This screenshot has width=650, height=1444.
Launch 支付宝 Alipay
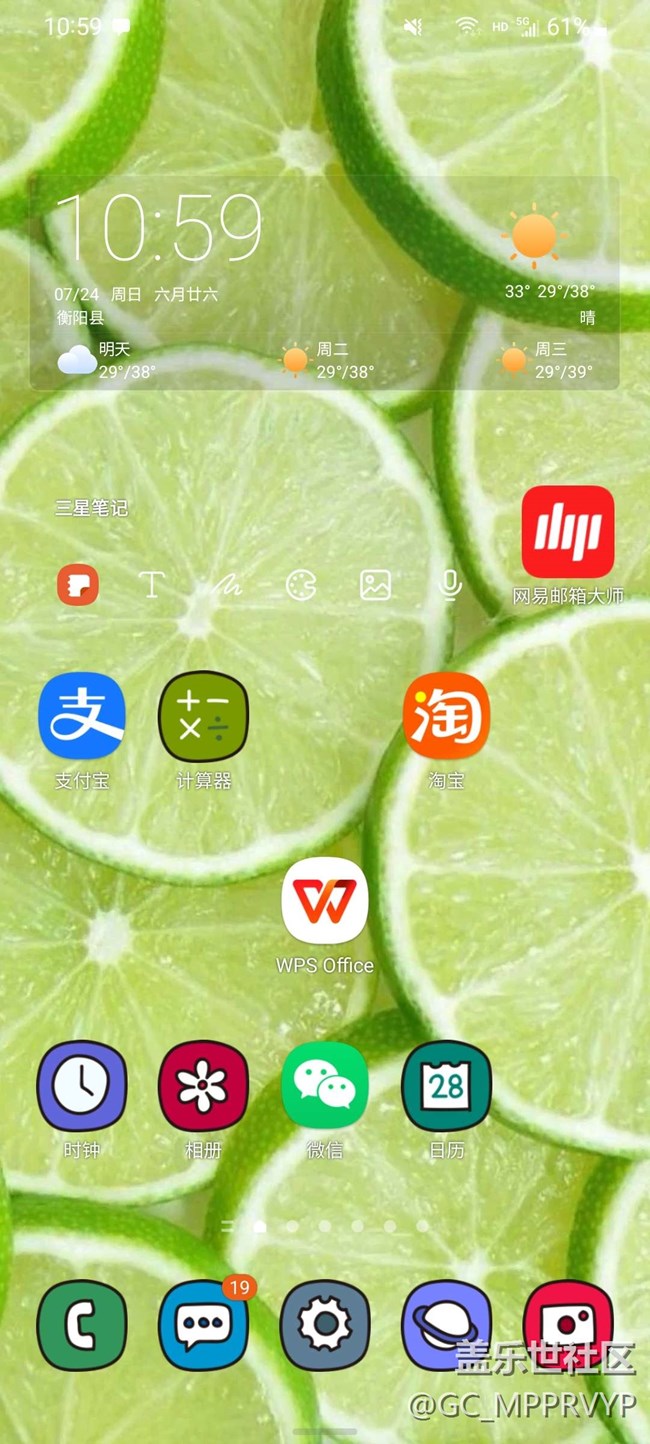click(81, 716)
